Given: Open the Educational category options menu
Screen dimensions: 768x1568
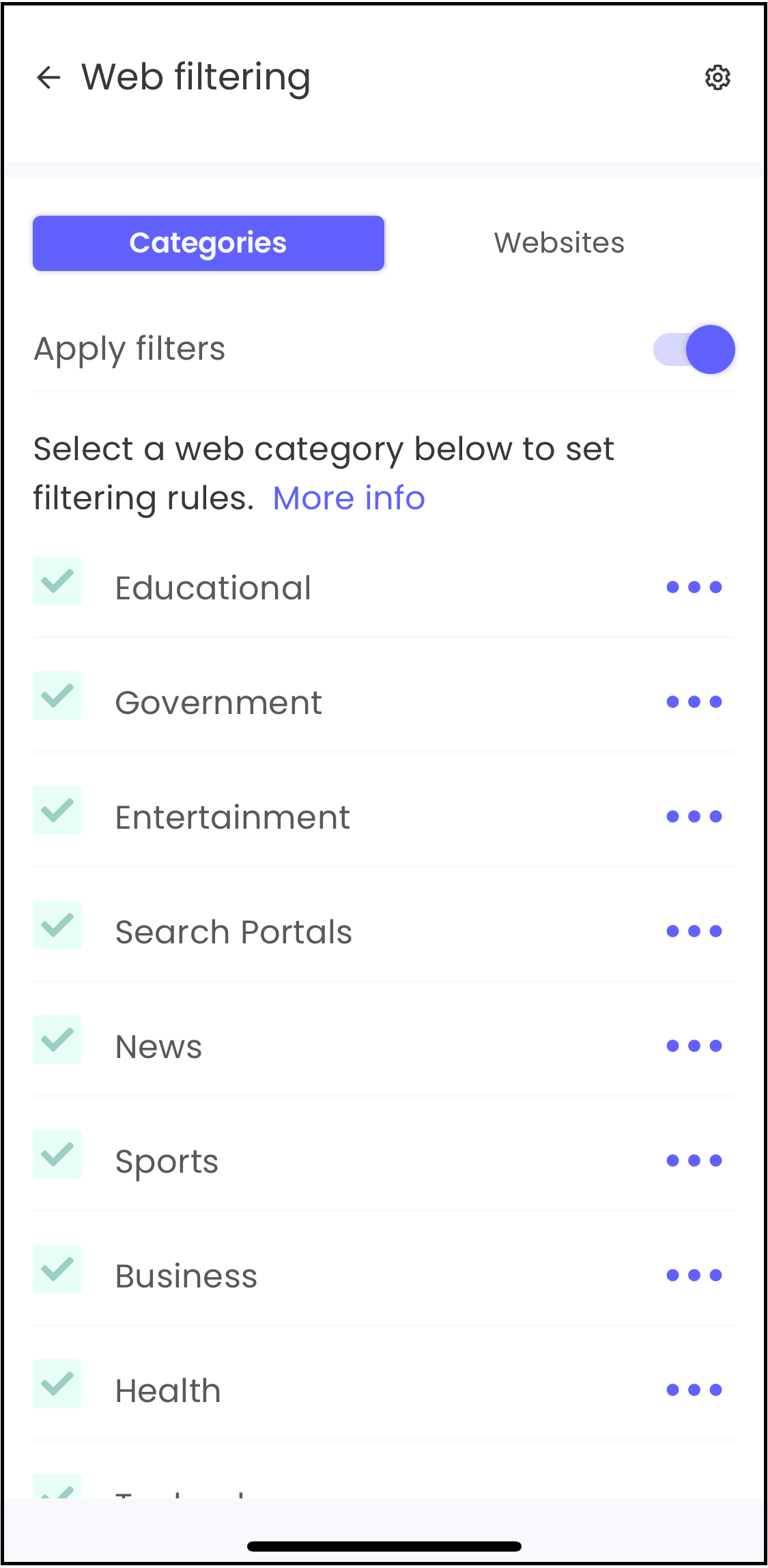Looking at the screenshot, I should (x=694, y=587).
